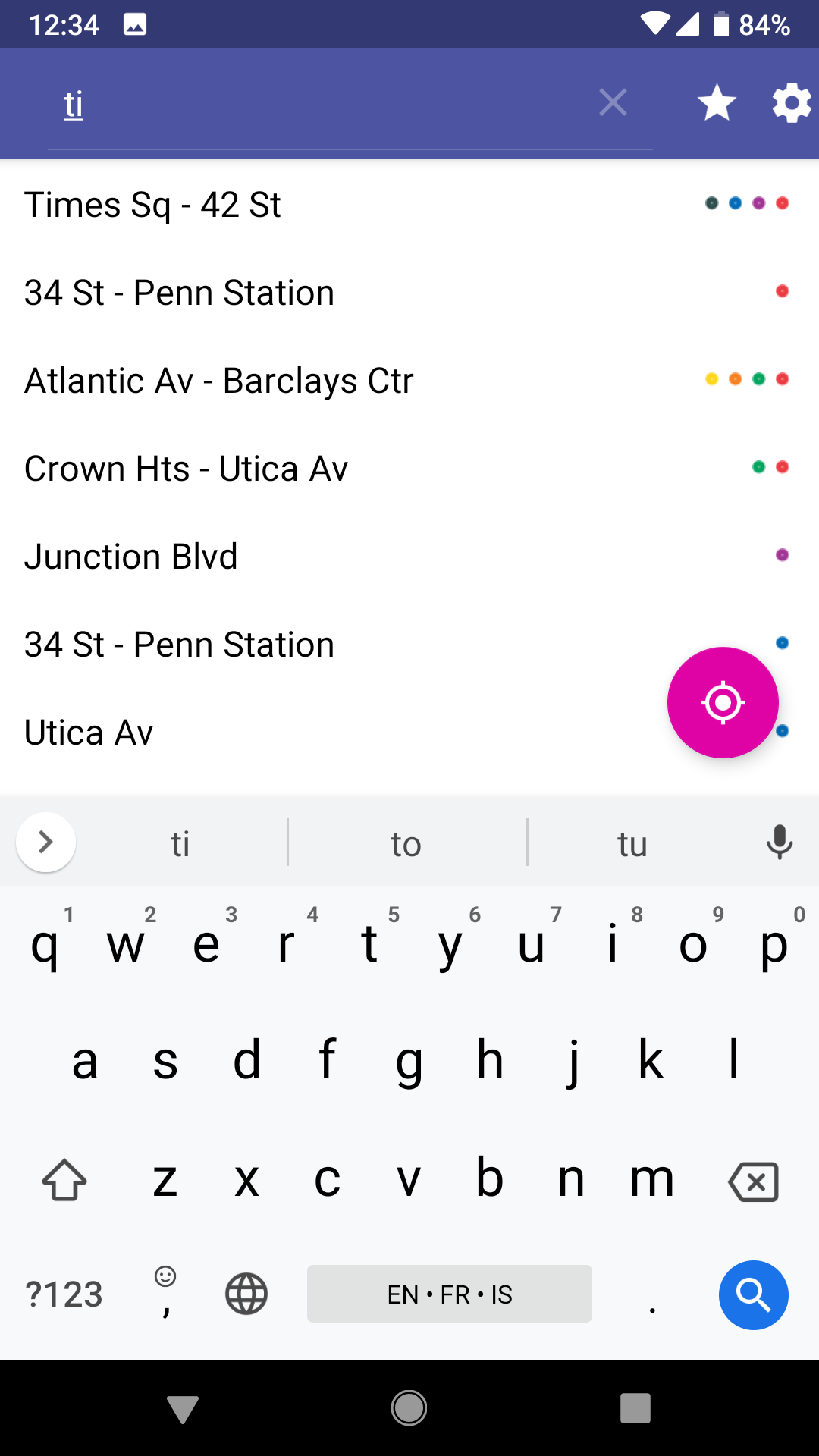Clear the search text with the X

[613, 102]
